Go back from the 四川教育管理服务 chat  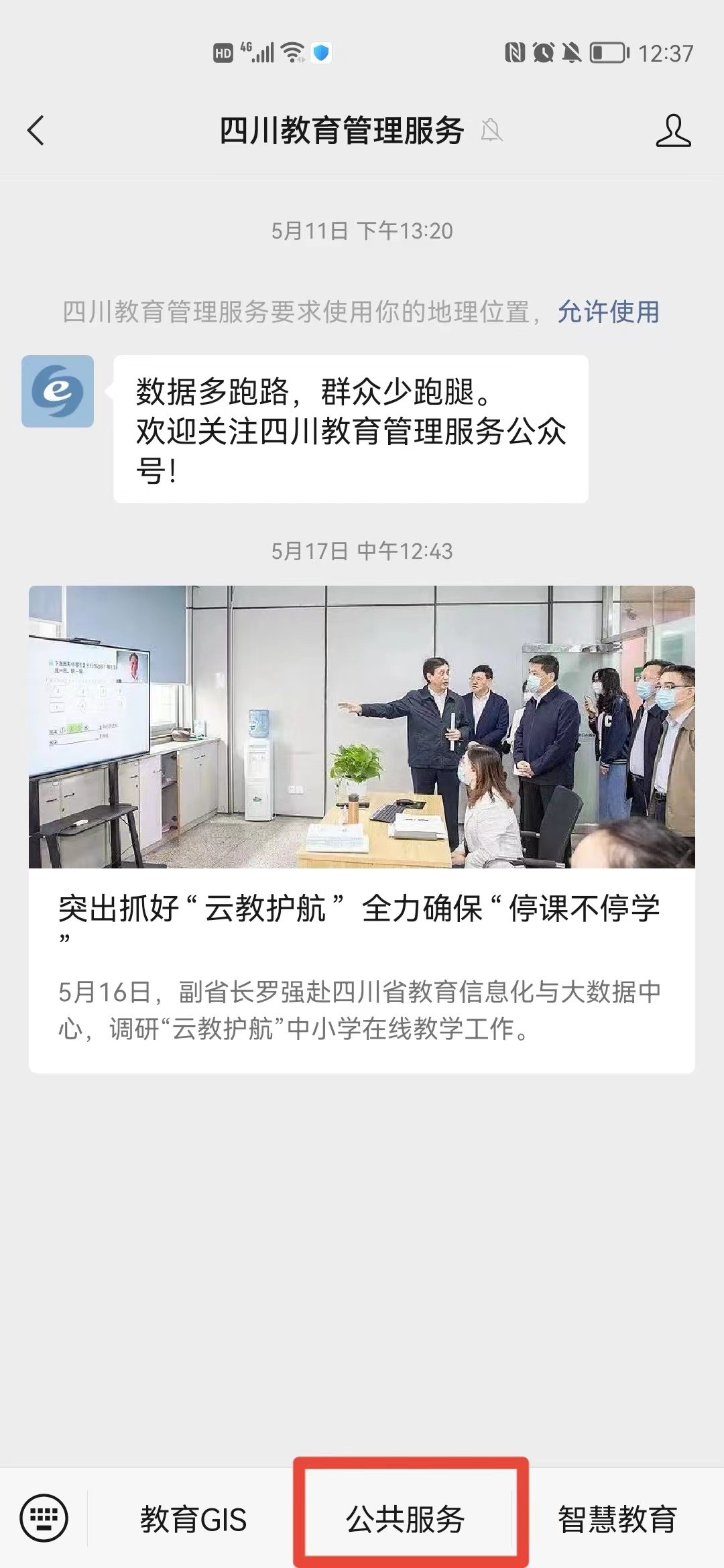tap(36, 130)
